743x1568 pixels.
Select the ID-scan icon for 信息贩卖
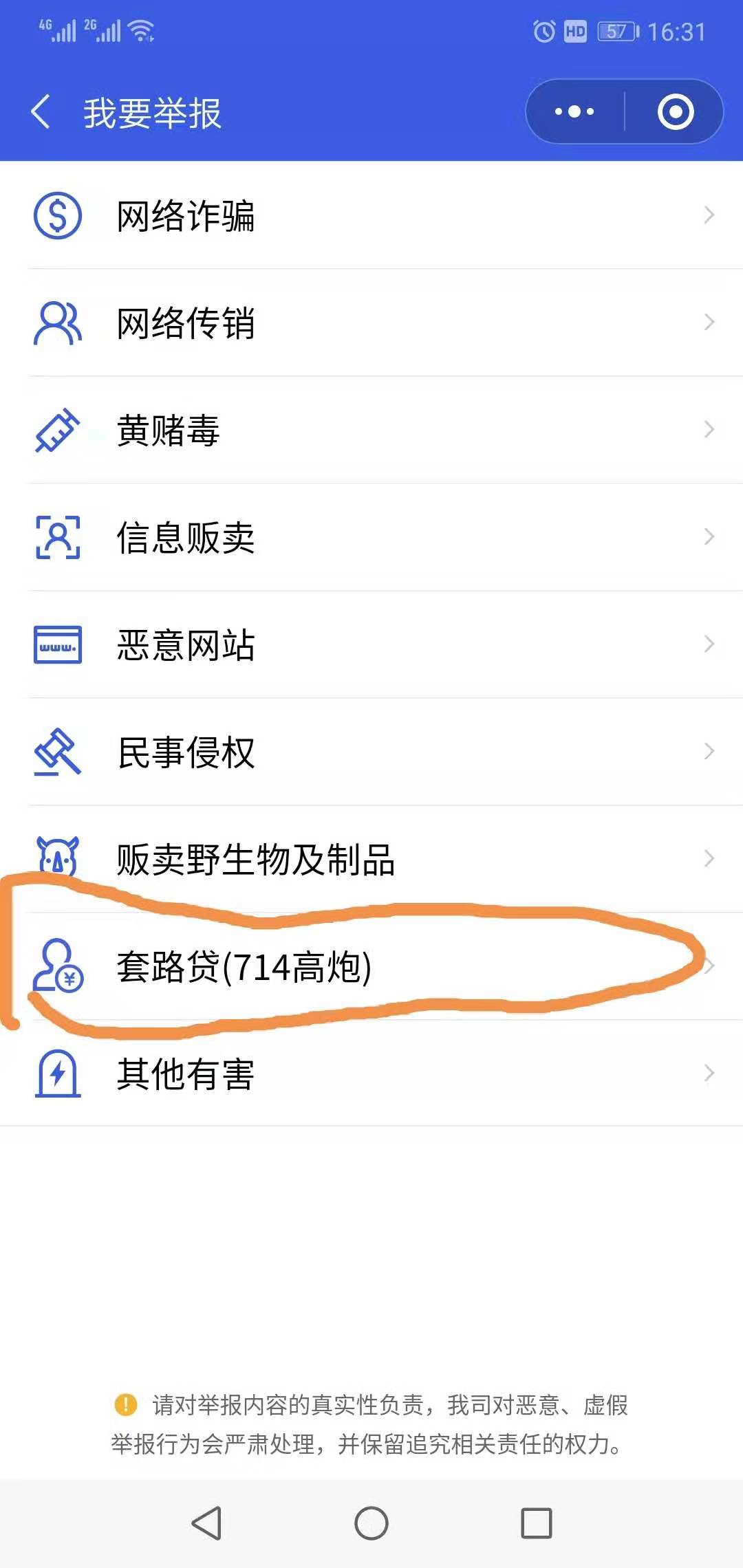pyautogui.click(x=57, y=538)
